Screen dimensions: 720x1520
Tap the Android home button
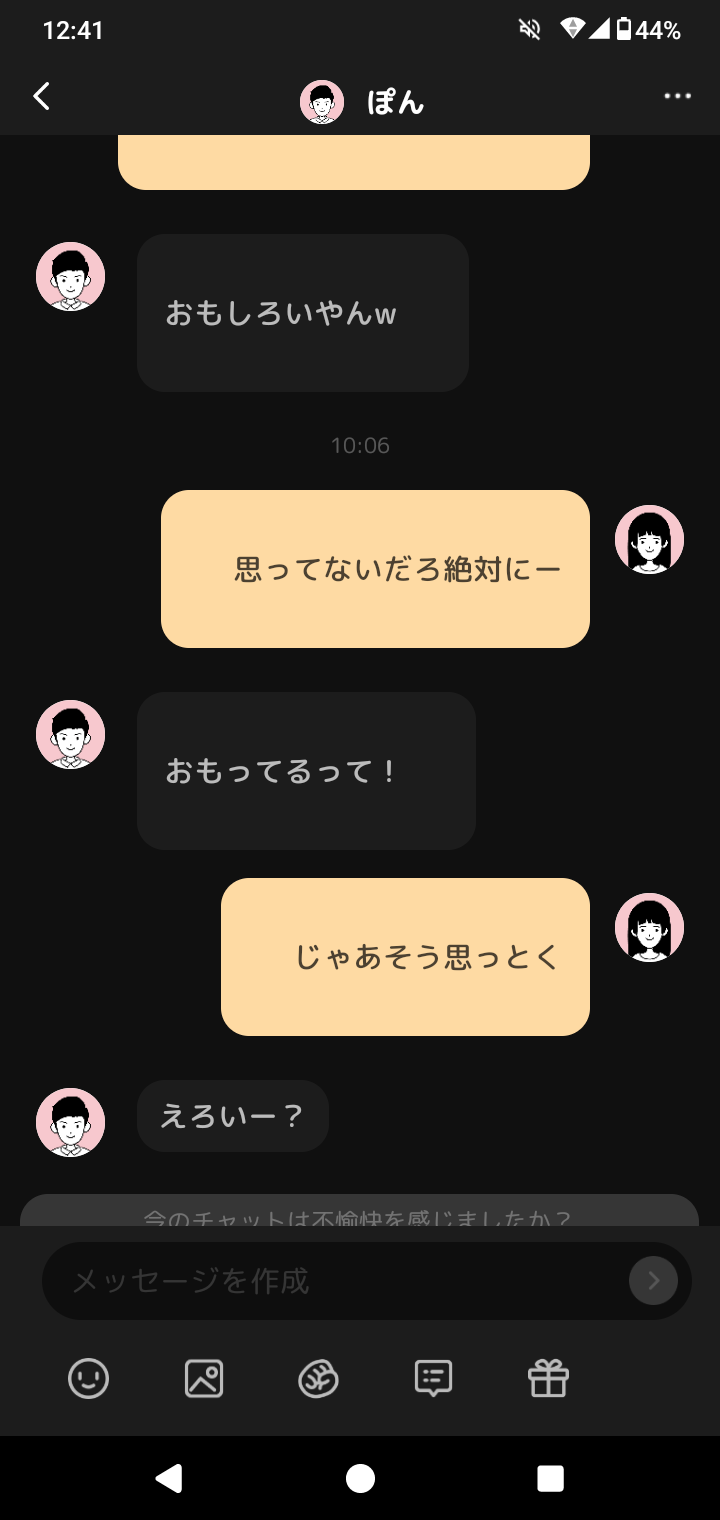[x=360, y=1478]
